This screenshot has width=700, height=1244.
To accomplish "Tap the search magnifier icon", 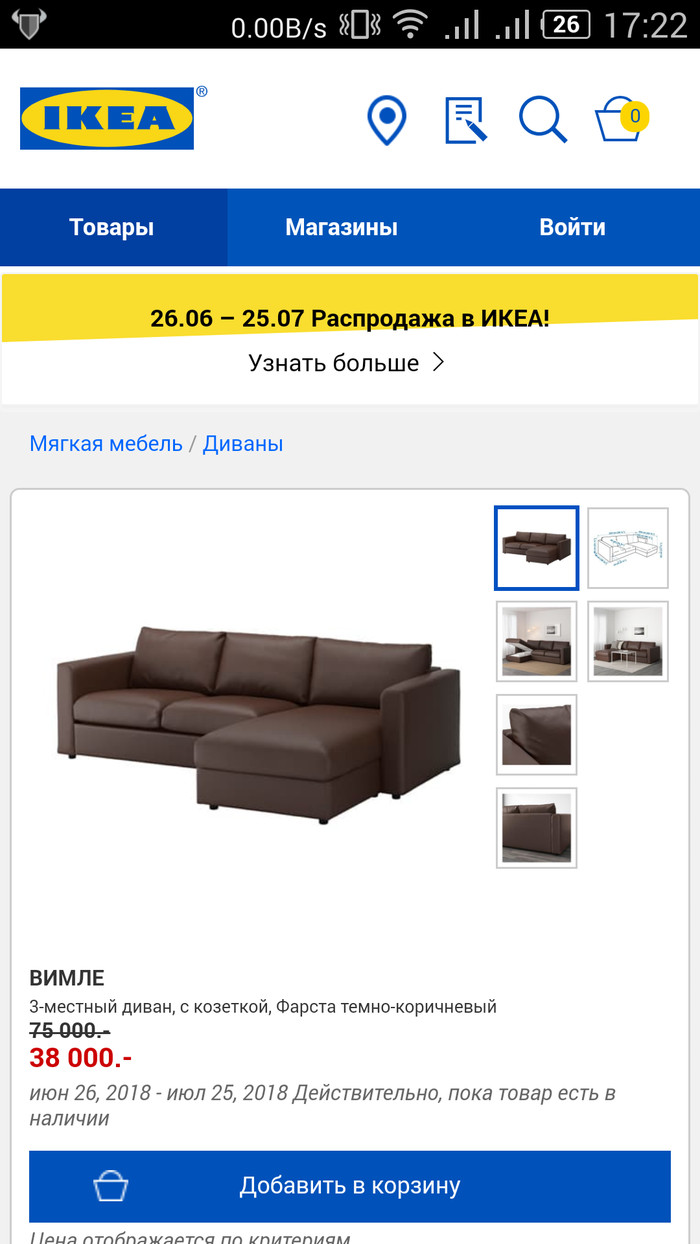I will 543,120.
